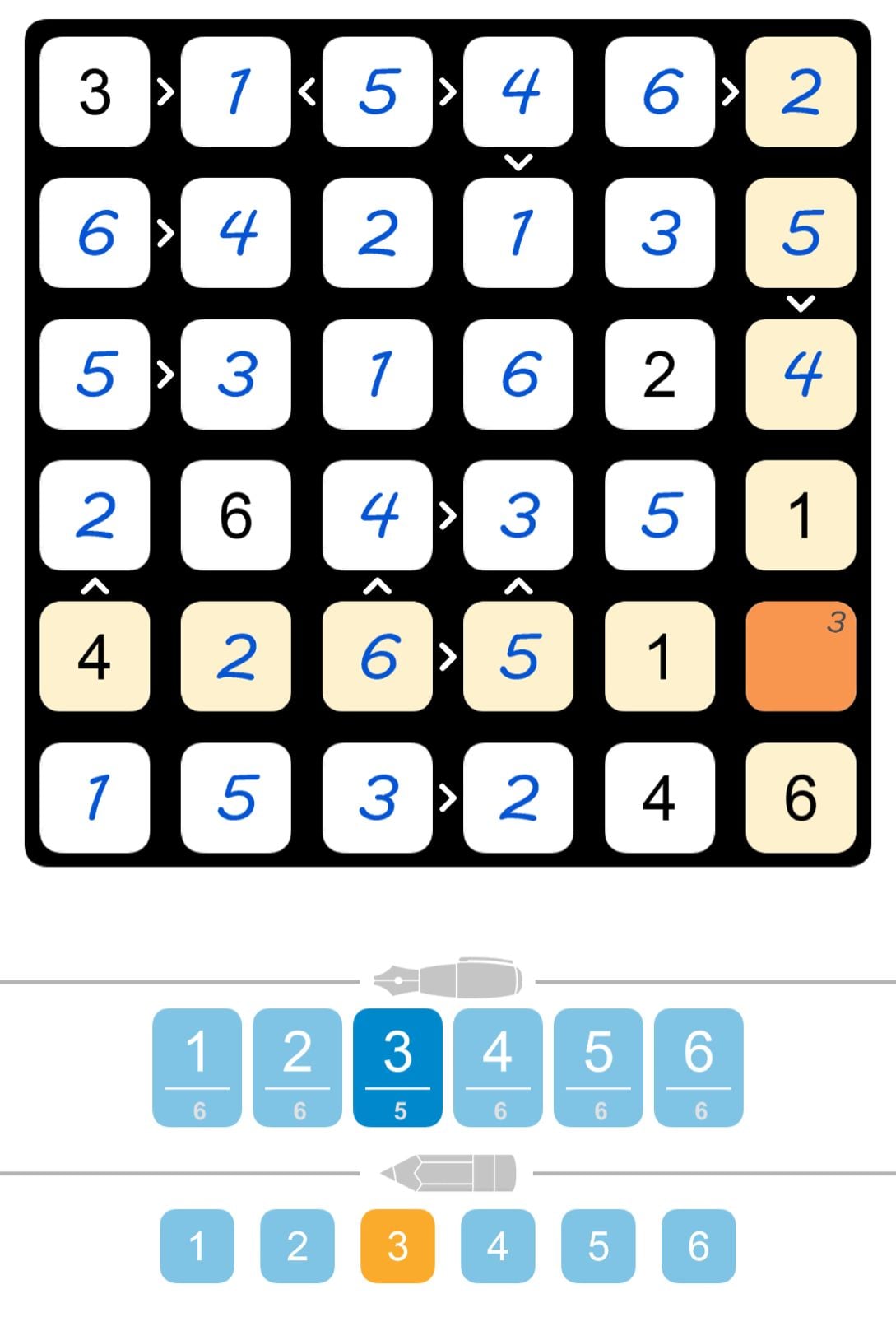
Task: Enter pen number 2
Action: (x=297, y=1066)
